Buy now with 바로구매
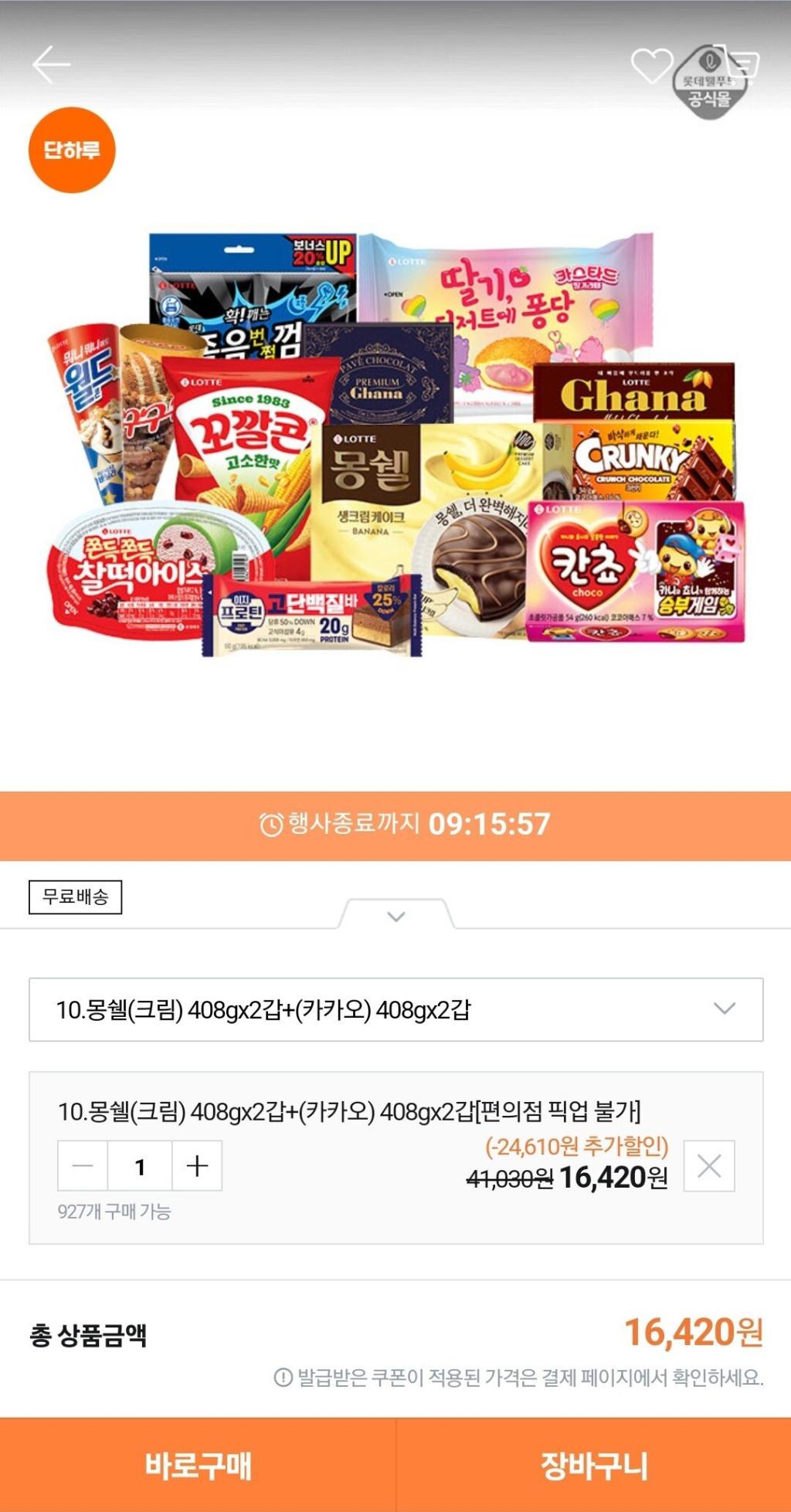791x1512 pixels. tap(198, 1465)
